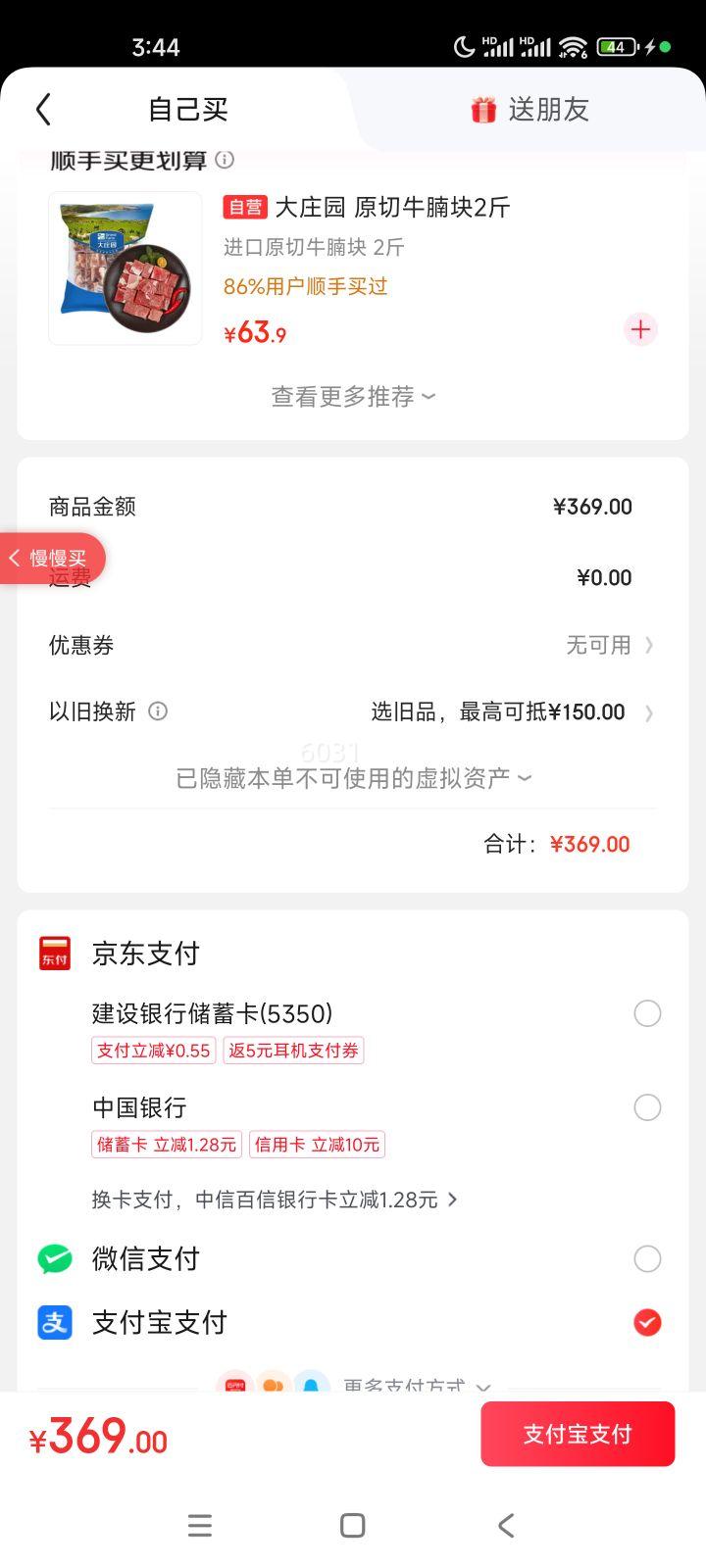This screenshot has height=1568, width=706.
Task: Choose 中国银行 as payment method
Action: (x=646, y=1107)
